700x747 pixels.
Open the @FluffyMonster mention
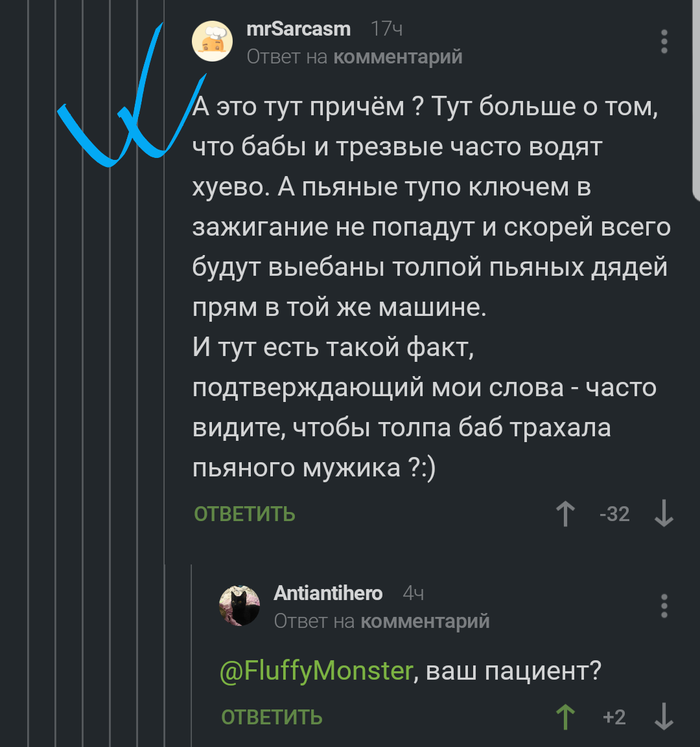pos(316,671)
